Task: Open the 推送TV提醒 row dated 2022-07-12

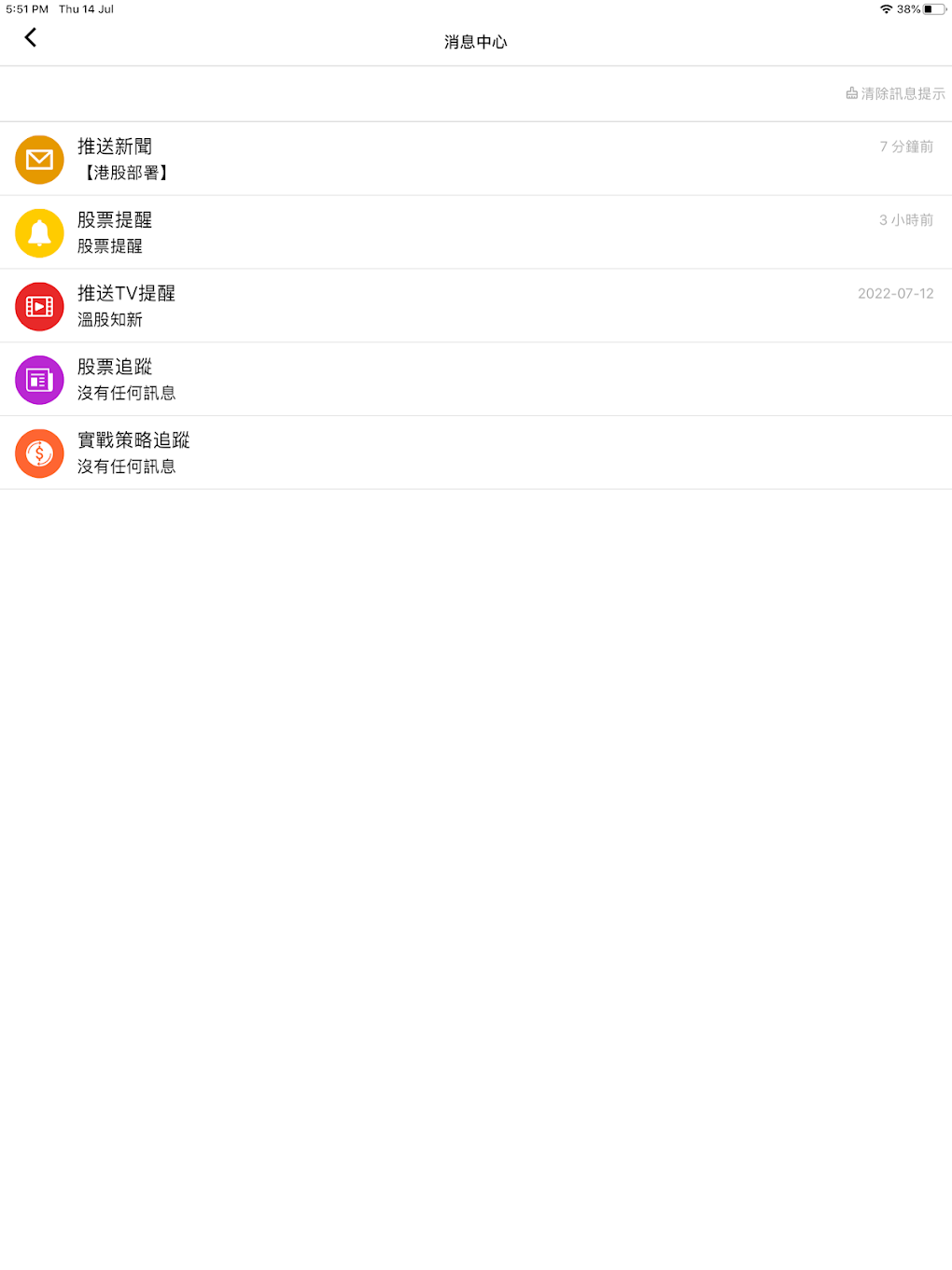Action: coord(467,306)
